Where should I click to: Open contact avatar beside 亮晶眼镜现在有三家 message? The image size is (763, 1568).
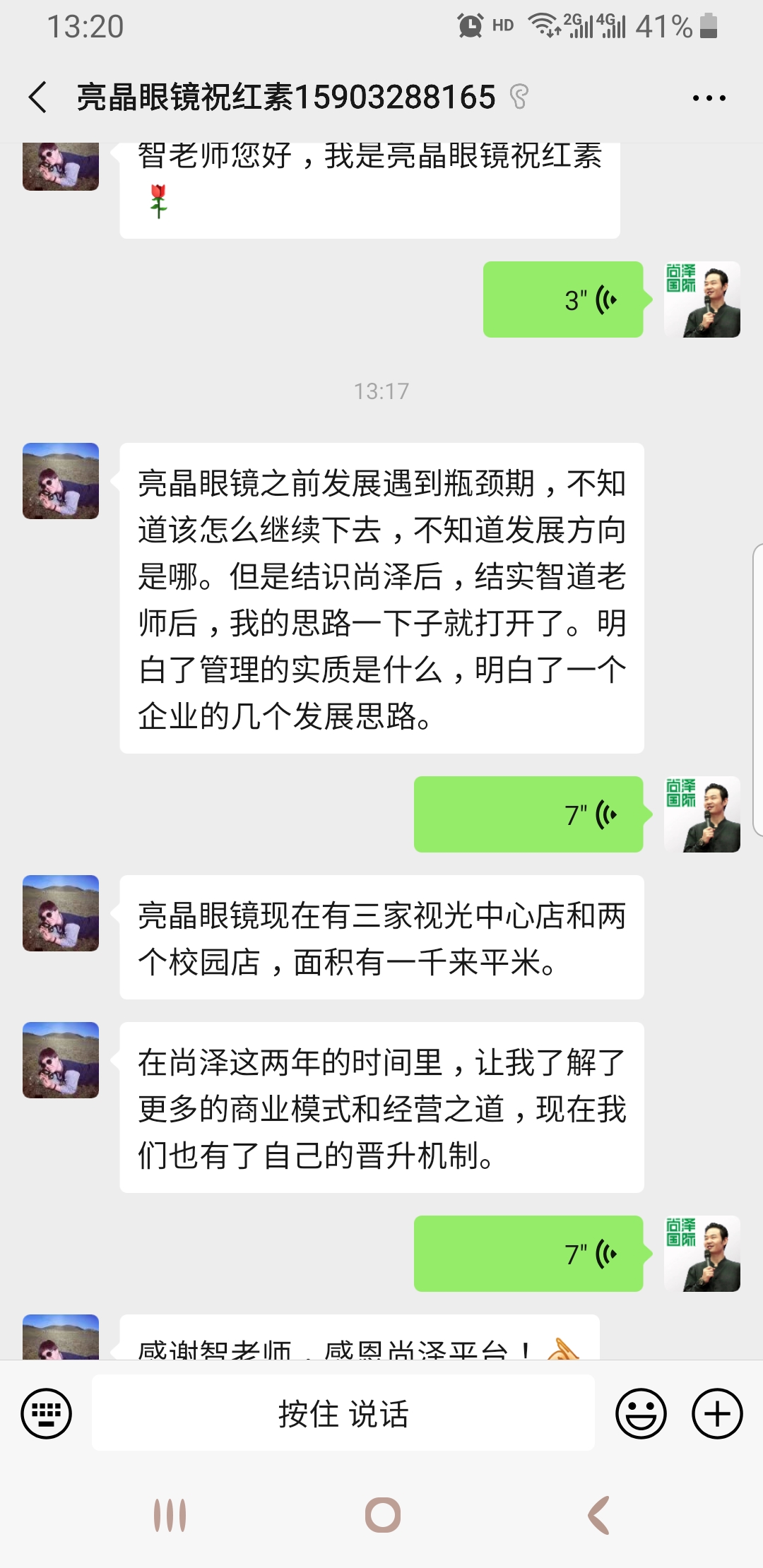click(x=61, y=913)
